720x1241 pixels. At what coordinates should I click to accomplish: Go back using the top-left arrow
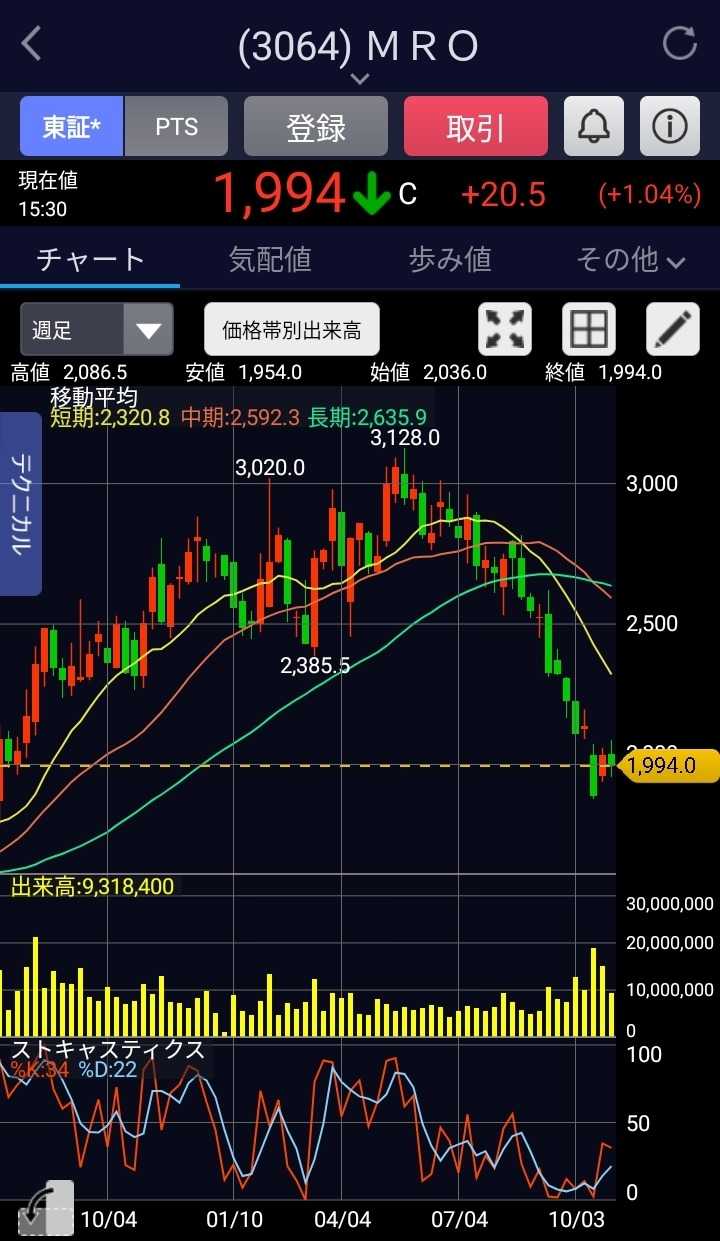(32, 45)
